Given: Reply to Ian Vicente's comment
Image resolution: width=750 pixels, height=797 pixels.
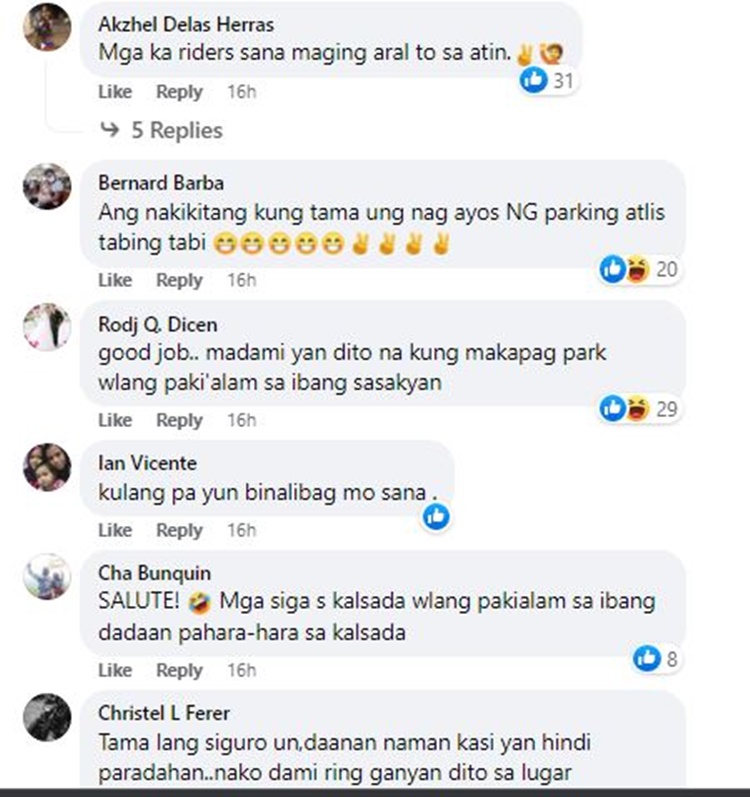Looking at the screenshot, I should click(x=179, y=530).
